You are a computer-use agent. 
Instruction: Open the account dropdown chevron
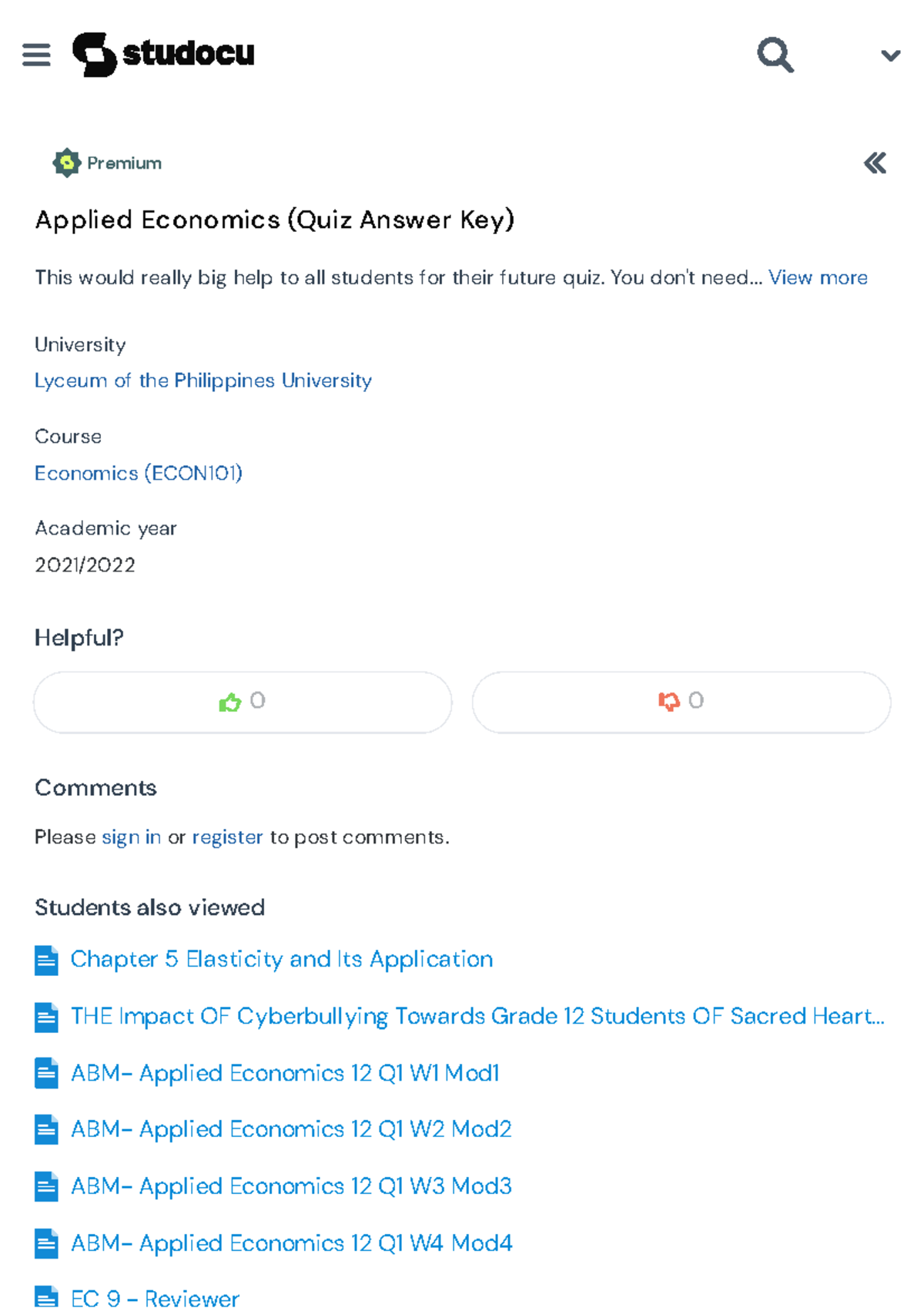pyautogui.click(x=889, y=55)
